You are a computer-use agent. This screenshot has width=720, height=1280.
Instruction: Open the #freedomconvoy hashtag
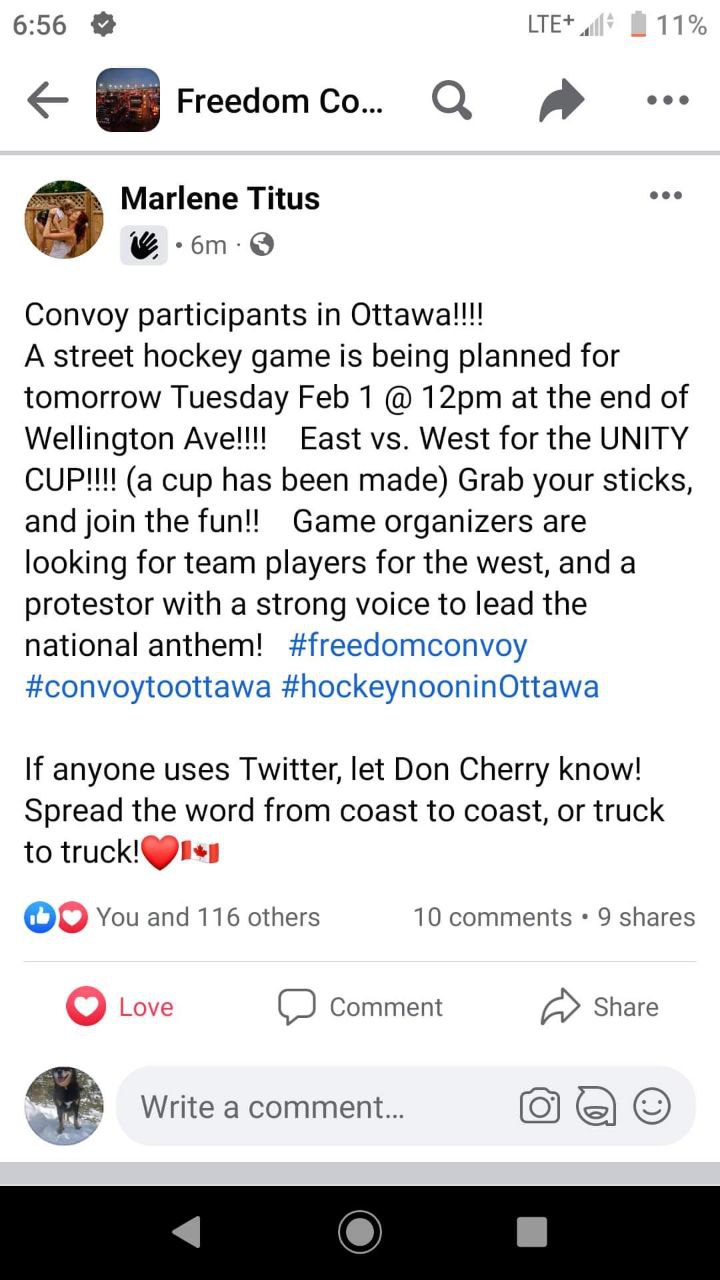(408, 646)
